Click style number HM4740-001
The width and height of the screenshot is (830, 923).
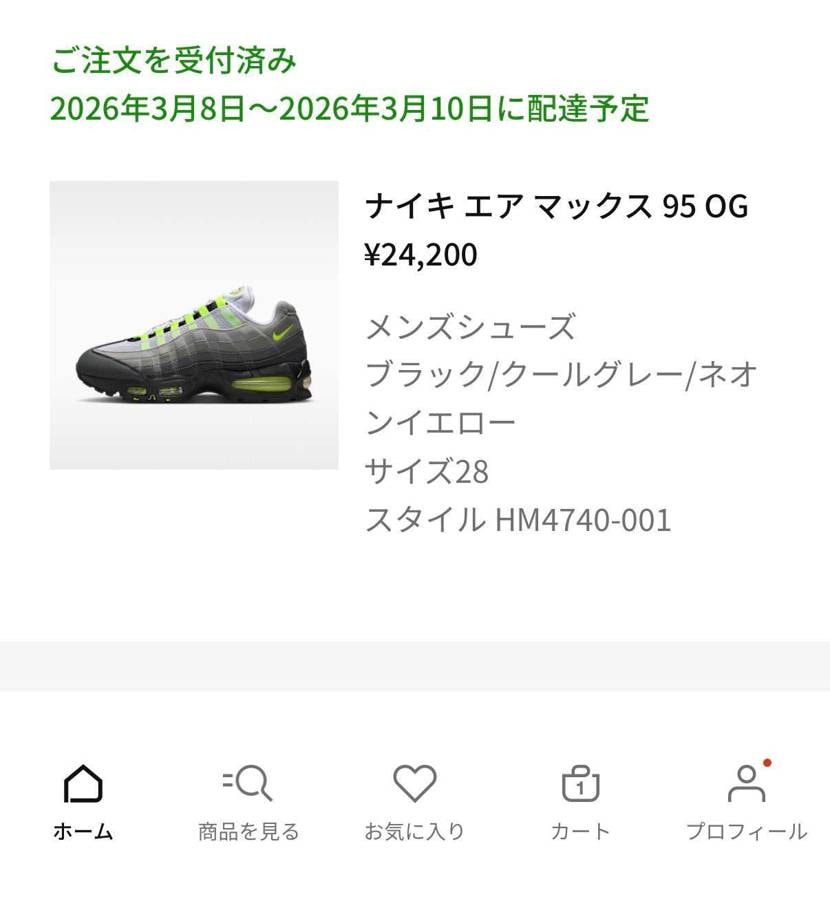point(523,519)
